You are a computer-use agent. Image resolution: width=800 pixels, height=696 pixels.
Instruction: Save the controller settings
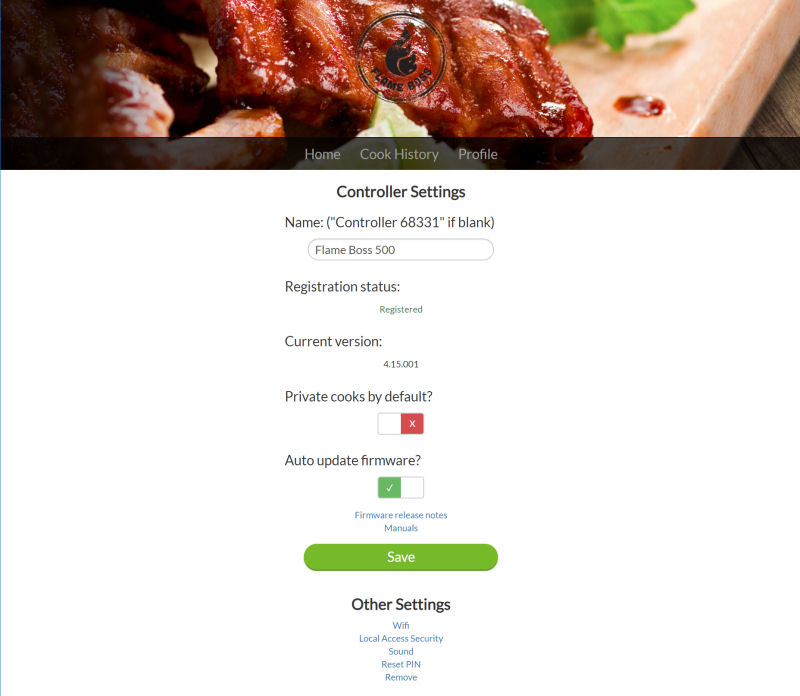[x=400, y=557]
